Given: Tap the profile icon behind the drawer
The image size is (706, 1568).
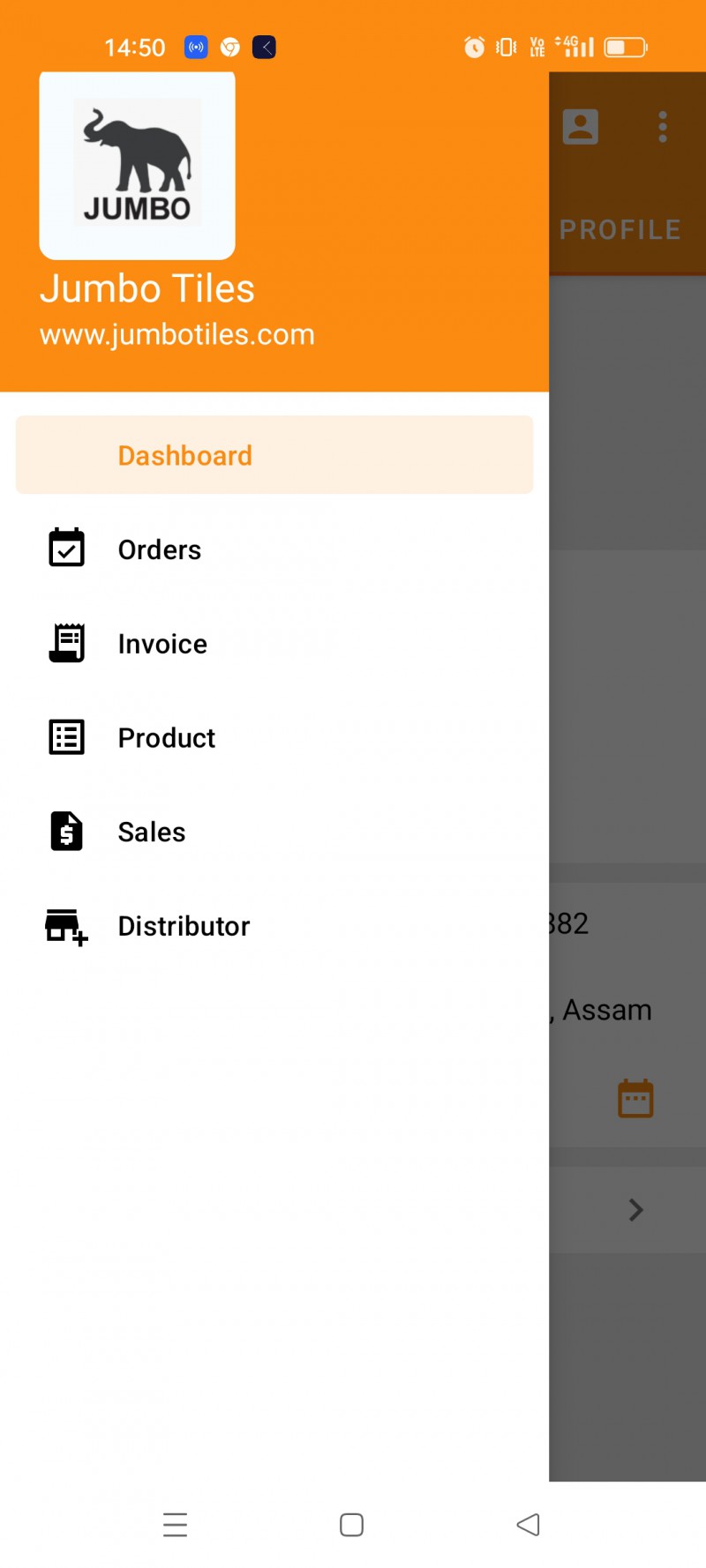Looking at the screenshot, I should click(581, 127).
